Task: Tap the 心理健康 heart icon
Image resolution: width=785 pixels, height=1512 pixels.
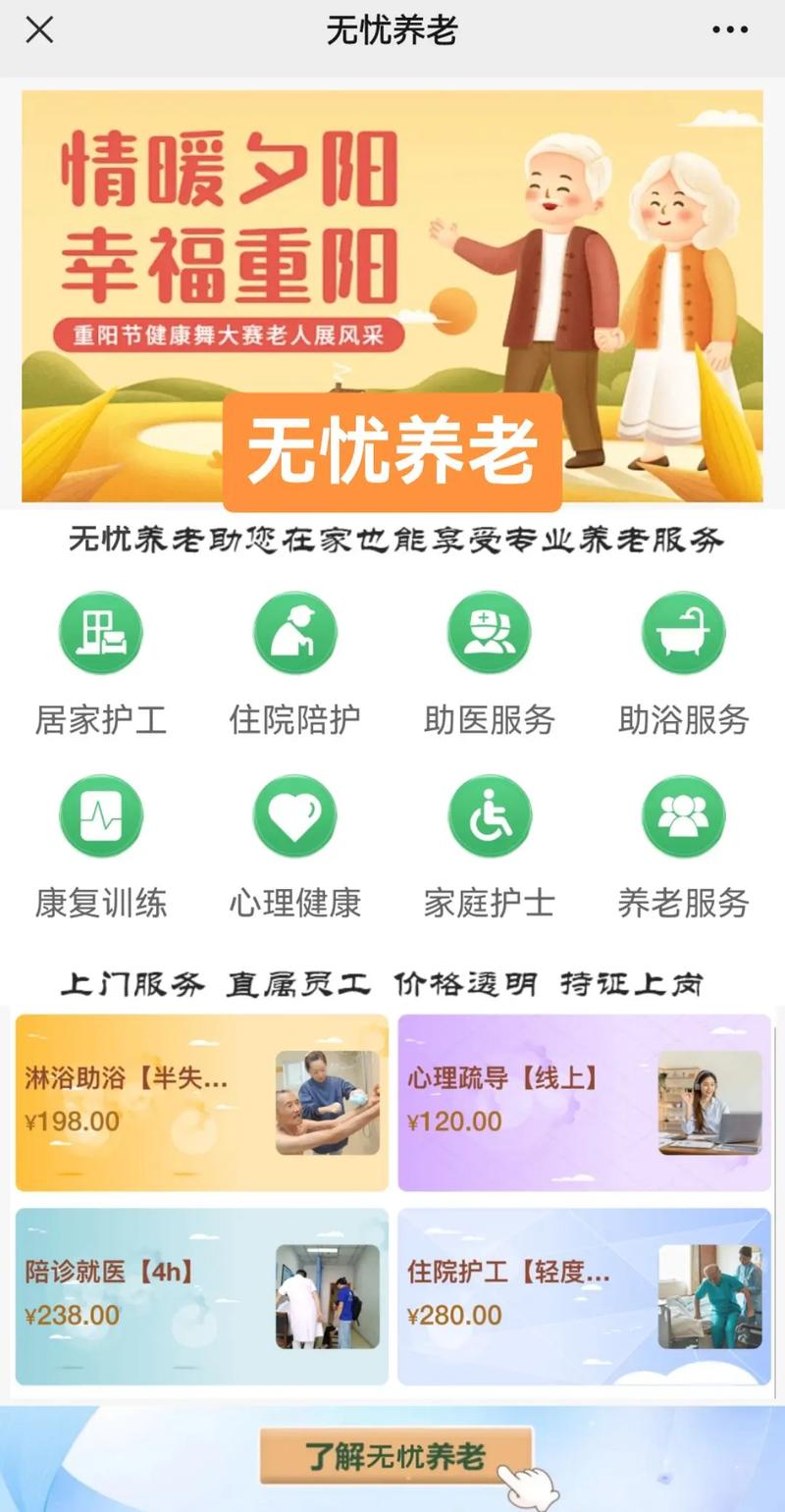Action: 294,813
